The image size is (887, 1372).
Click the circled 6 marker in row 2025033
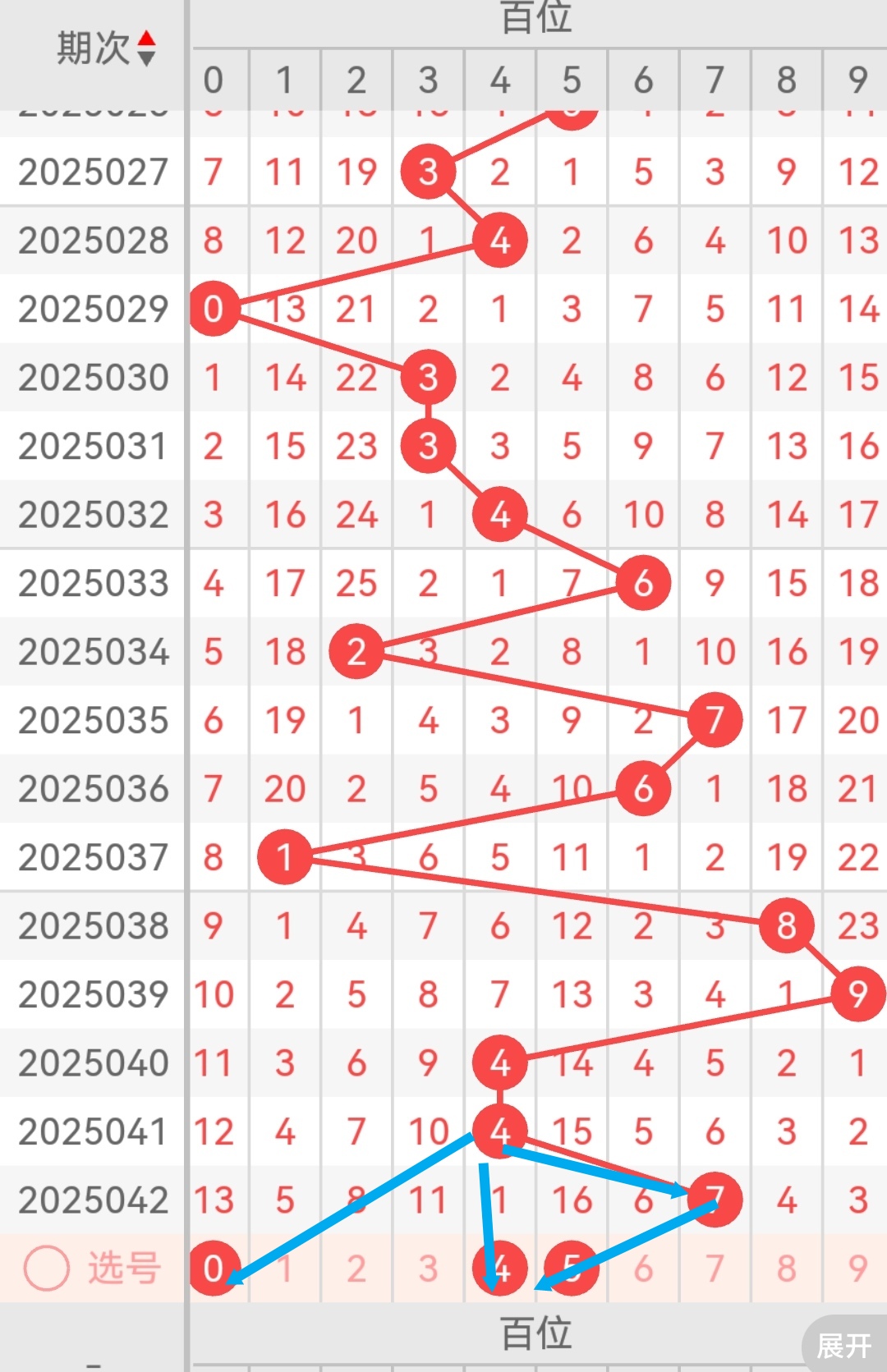[642, 583]
